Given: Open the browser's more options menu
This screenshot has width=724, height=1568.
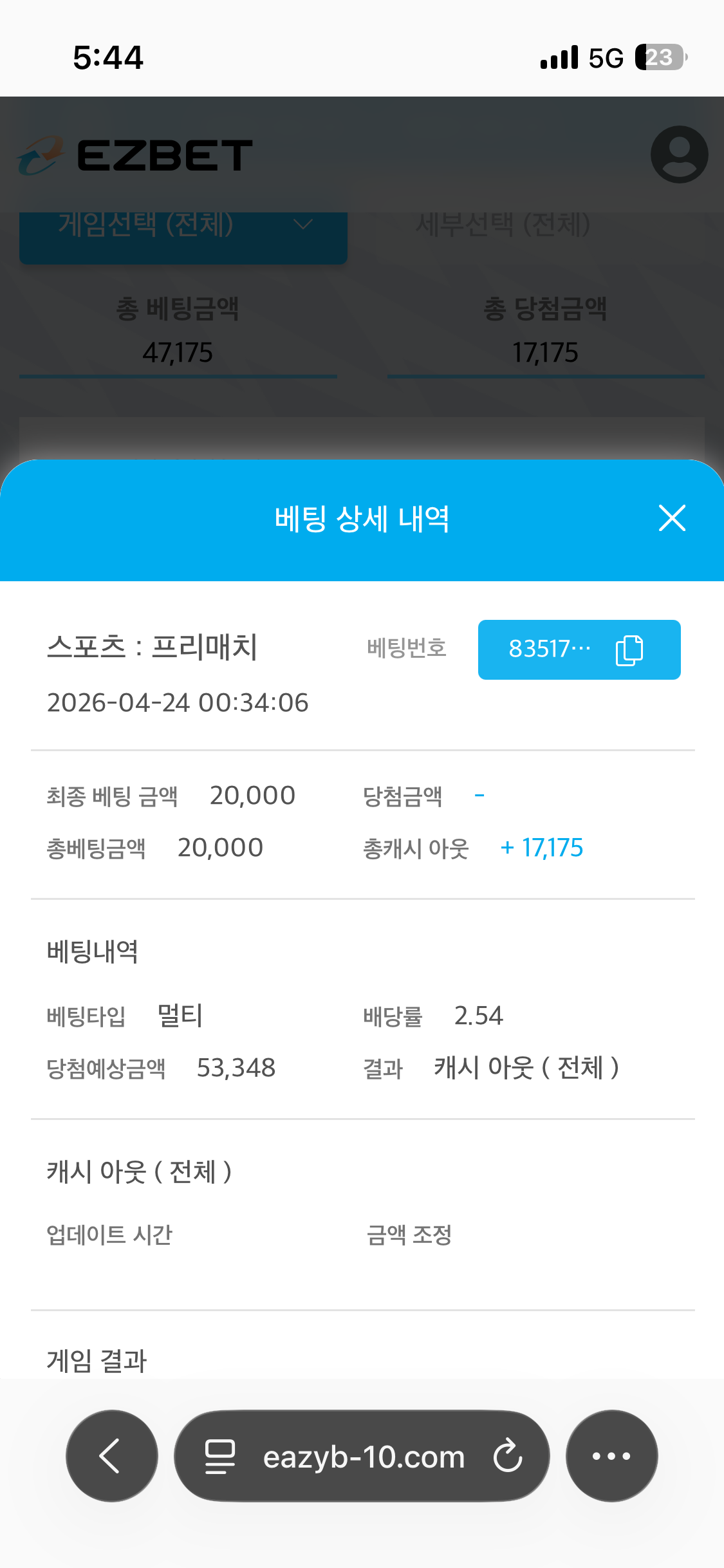Looking at the screenshot, I should [611, 1456].
